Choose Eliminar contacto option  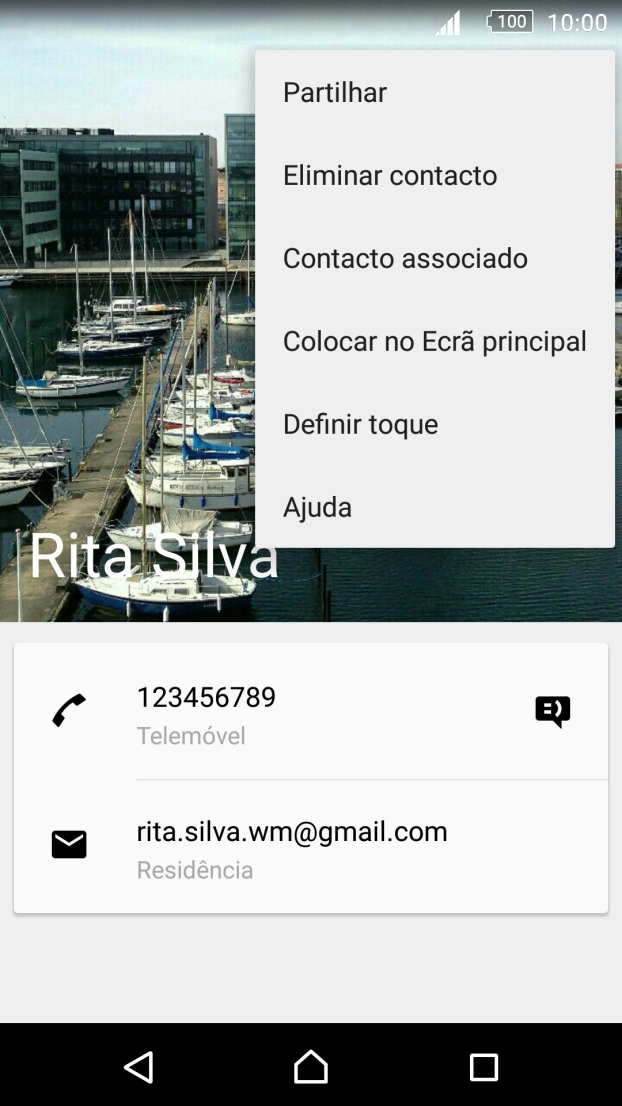390,176
